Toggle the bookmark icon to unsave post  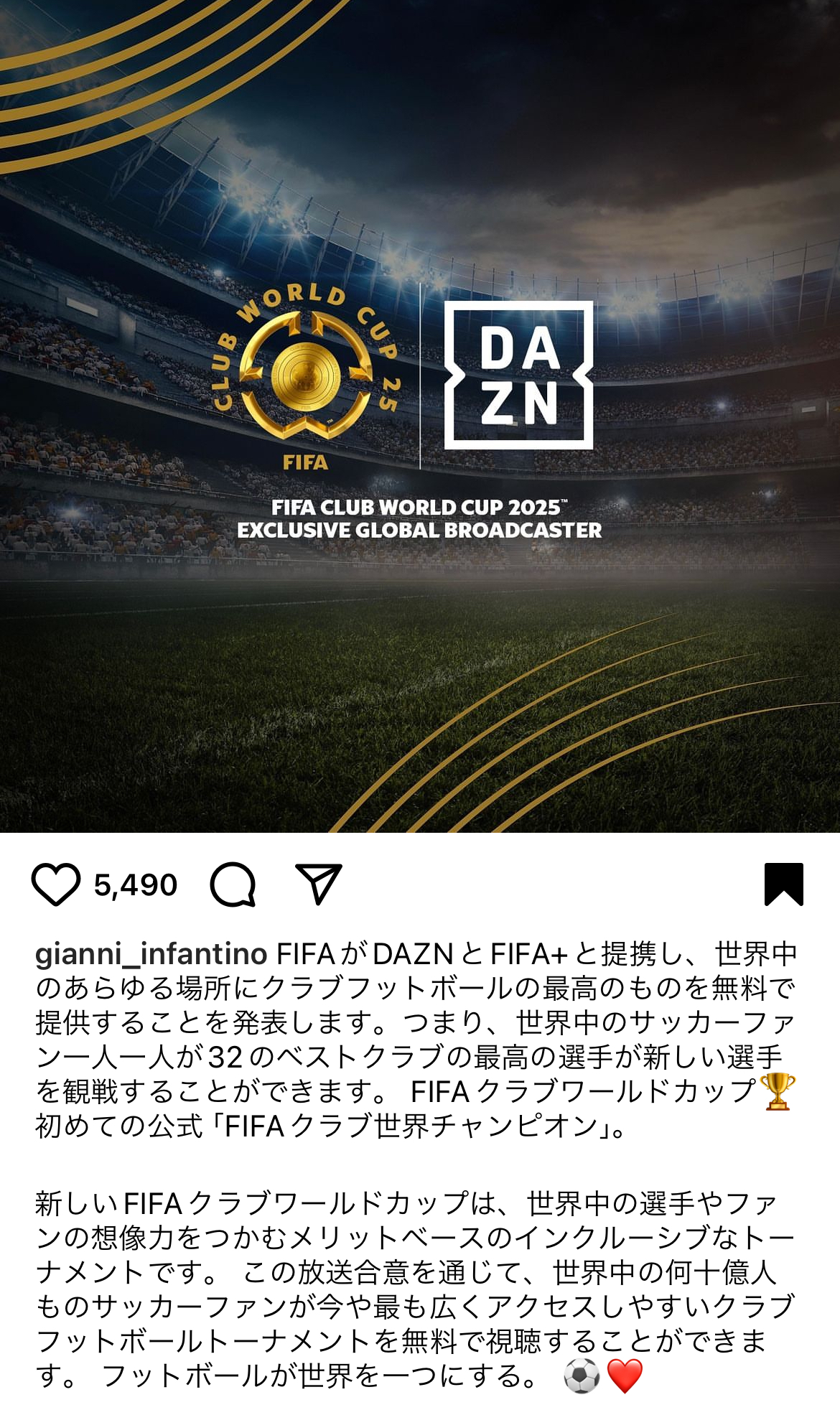784,884
